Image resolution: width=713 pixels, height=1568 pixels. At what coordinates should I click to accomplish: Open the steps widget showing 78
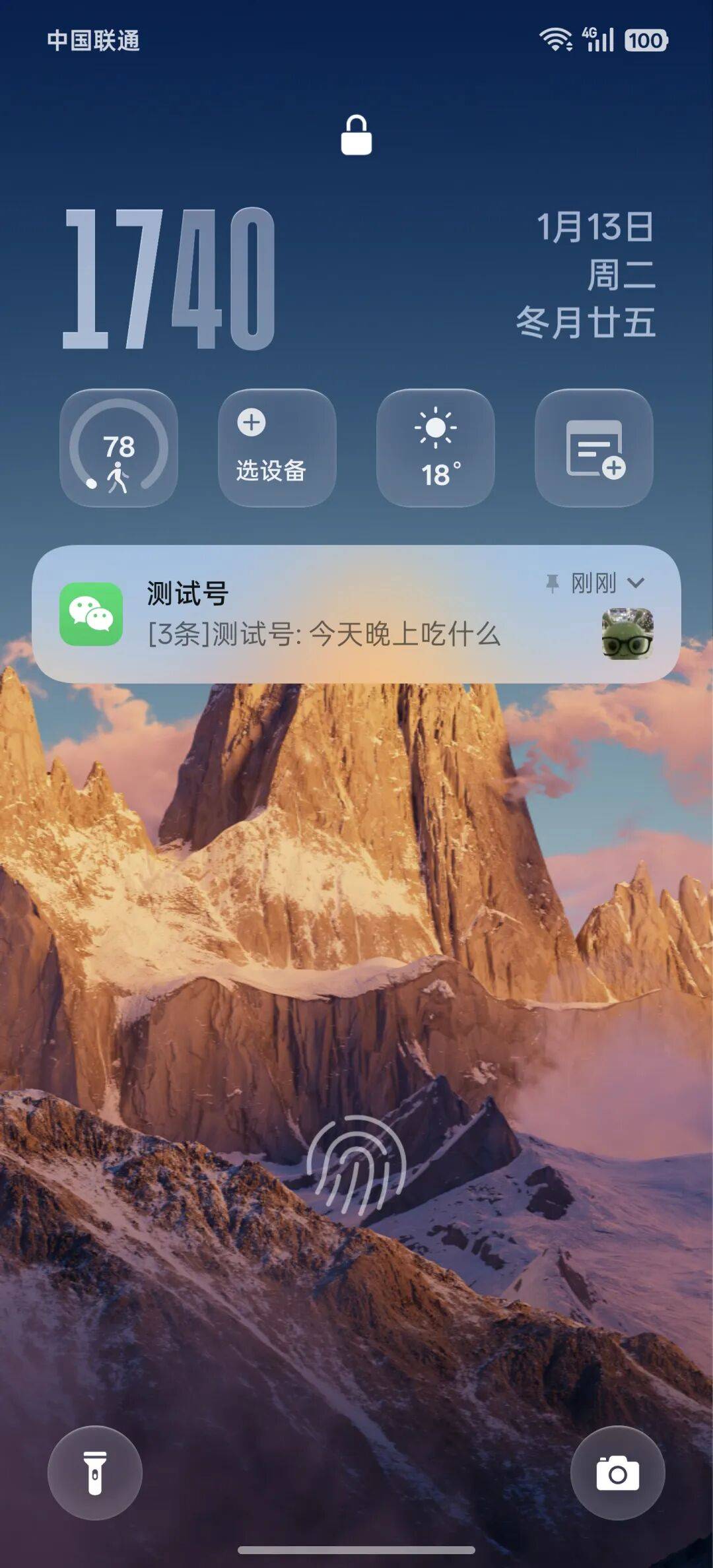pyautogui.click(x=119, y=448)
